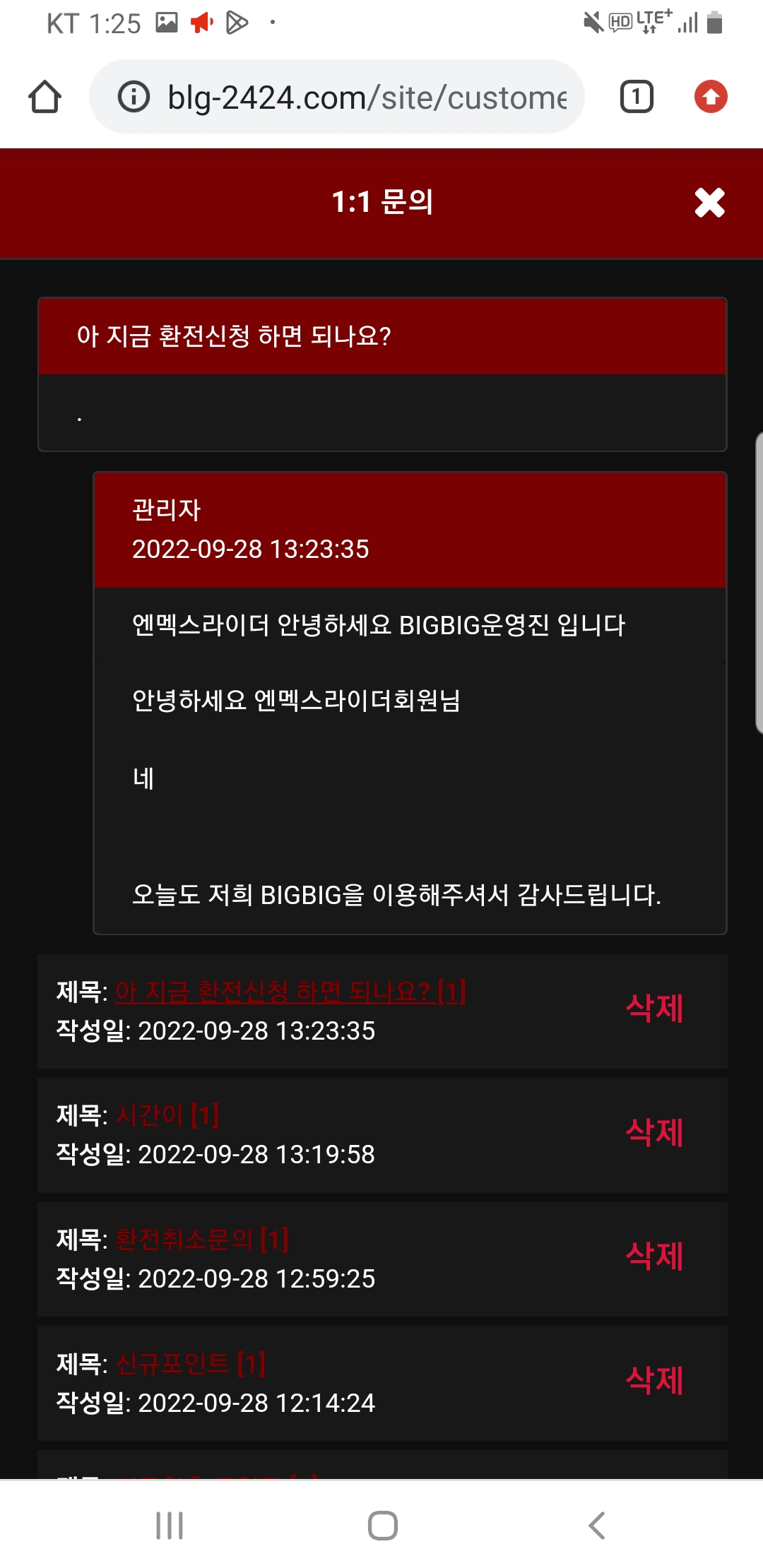This screenshot has height=1568, width=763.
Task: Close the 1:1 문의 dialog
Action: [x=709, y=203]
